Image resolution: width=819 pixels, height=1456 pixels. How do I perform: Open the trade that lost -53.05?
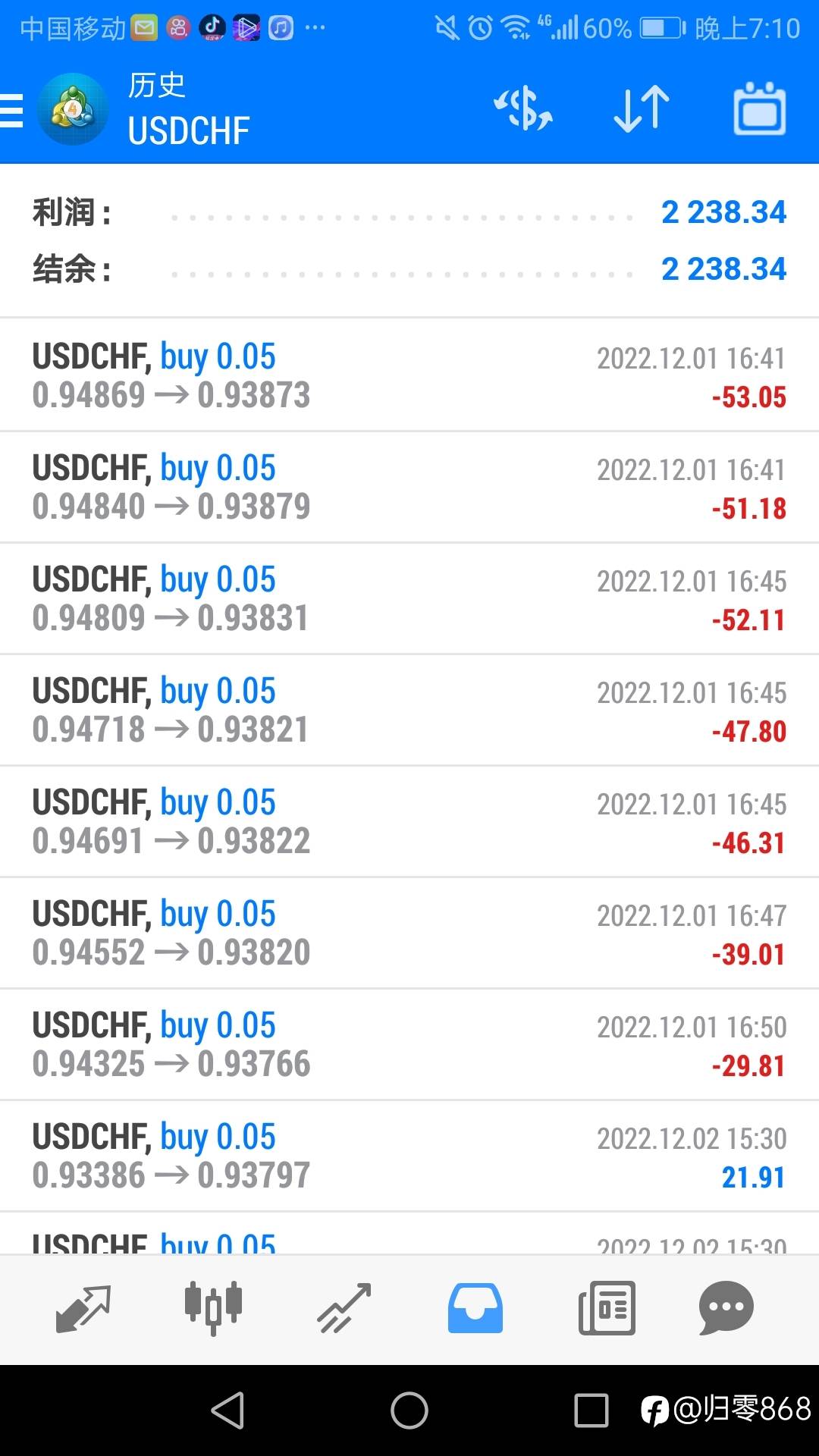pos(409,375)
